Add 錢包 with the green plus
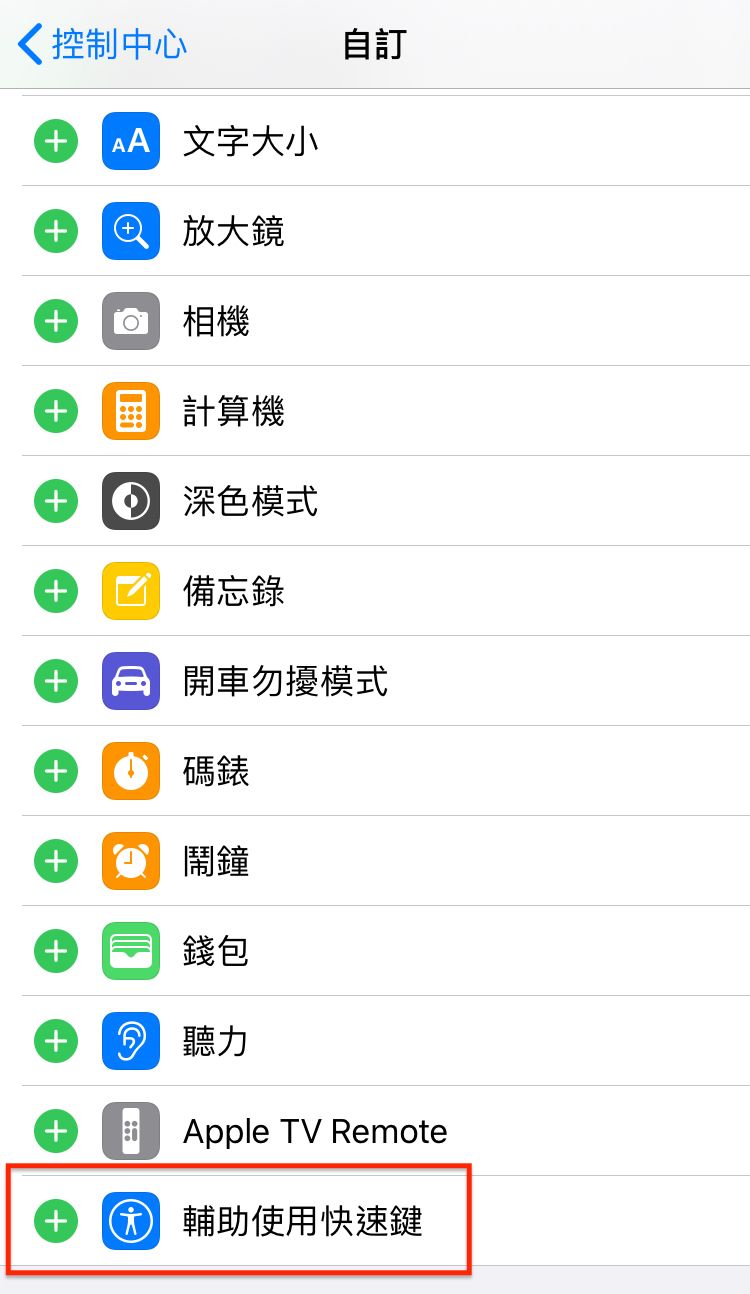 click(56, 951)
